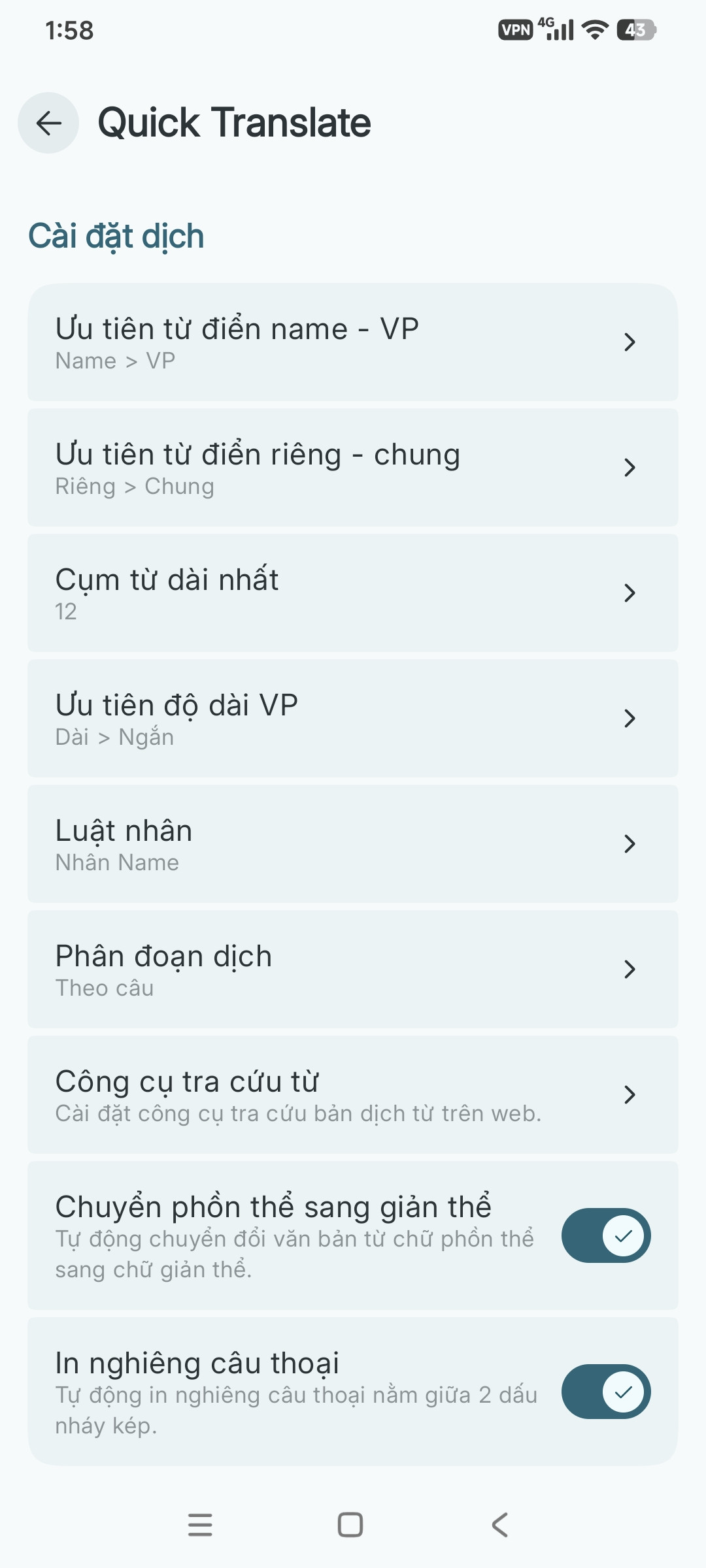
Task: Open Ưu tiên từ điển name - VP setting
Action: coord(353,342)
